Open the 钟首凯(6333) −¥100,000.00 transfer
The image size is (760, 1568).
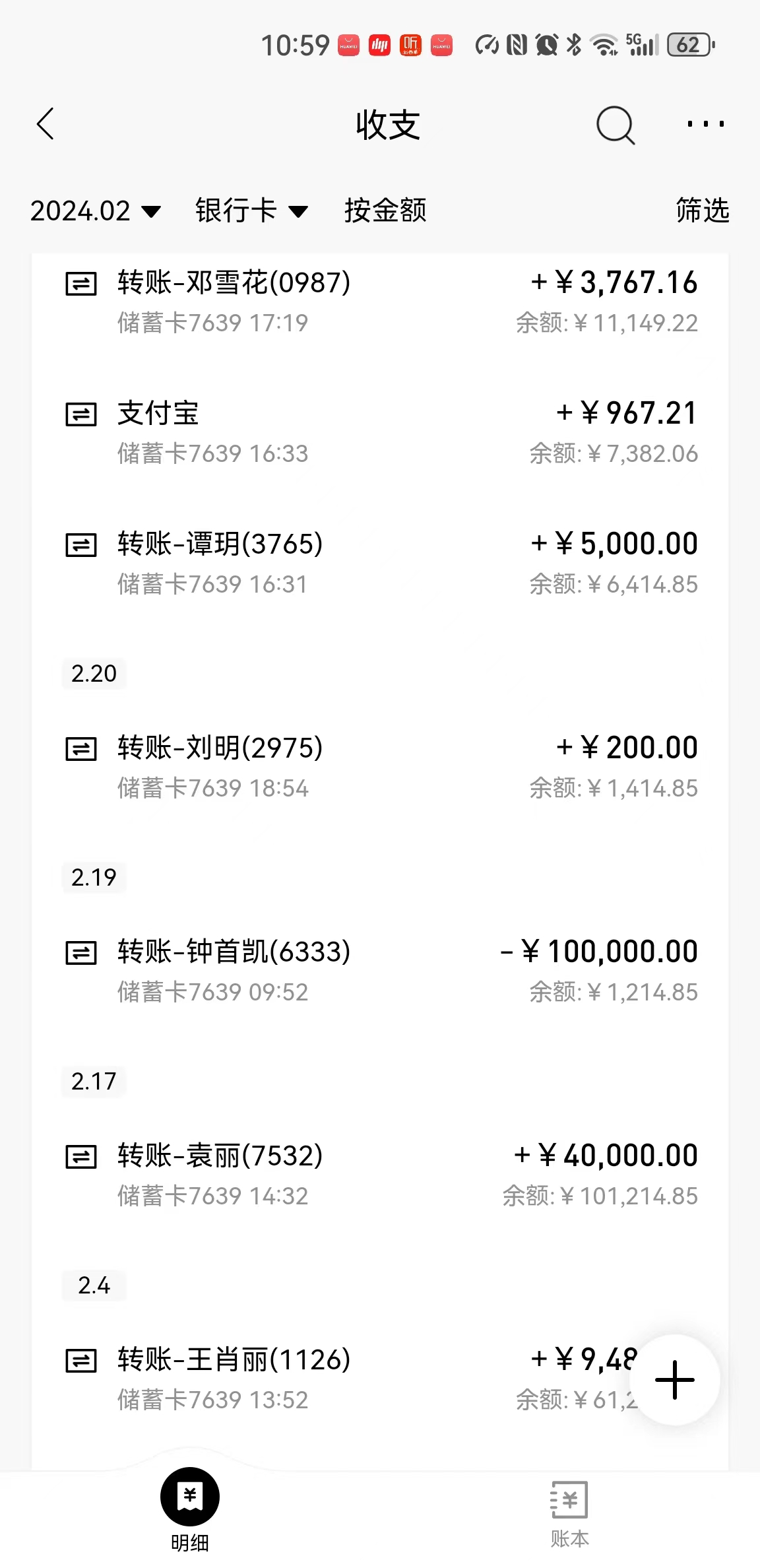click(380, 971)
